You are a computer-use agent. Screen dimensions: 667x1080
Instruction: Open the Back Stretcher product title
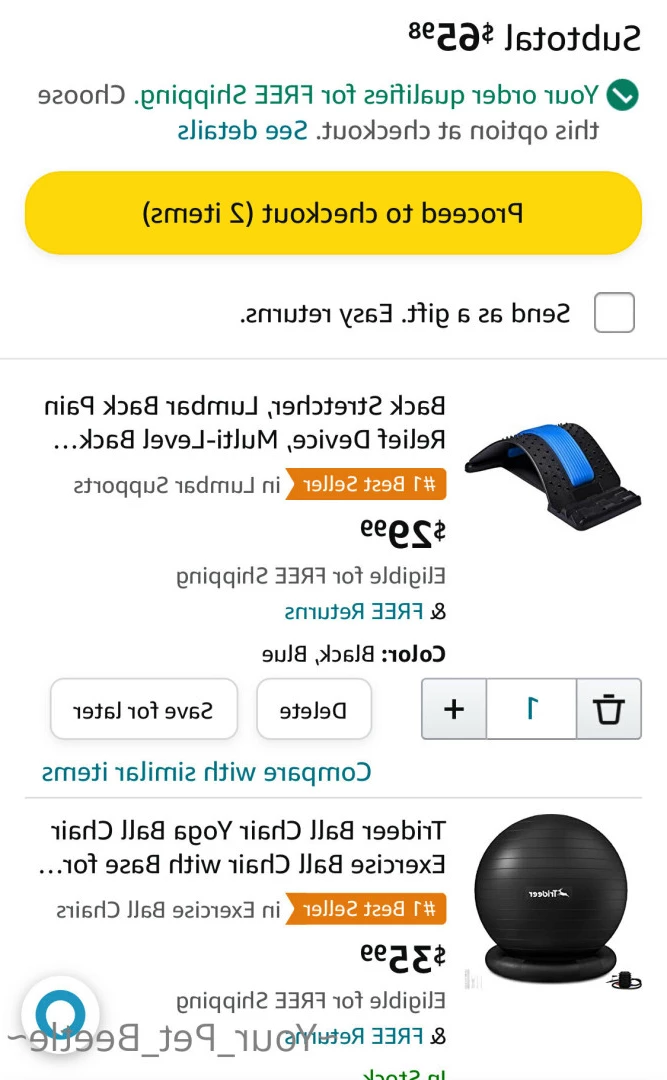click(x=245, y=422)
